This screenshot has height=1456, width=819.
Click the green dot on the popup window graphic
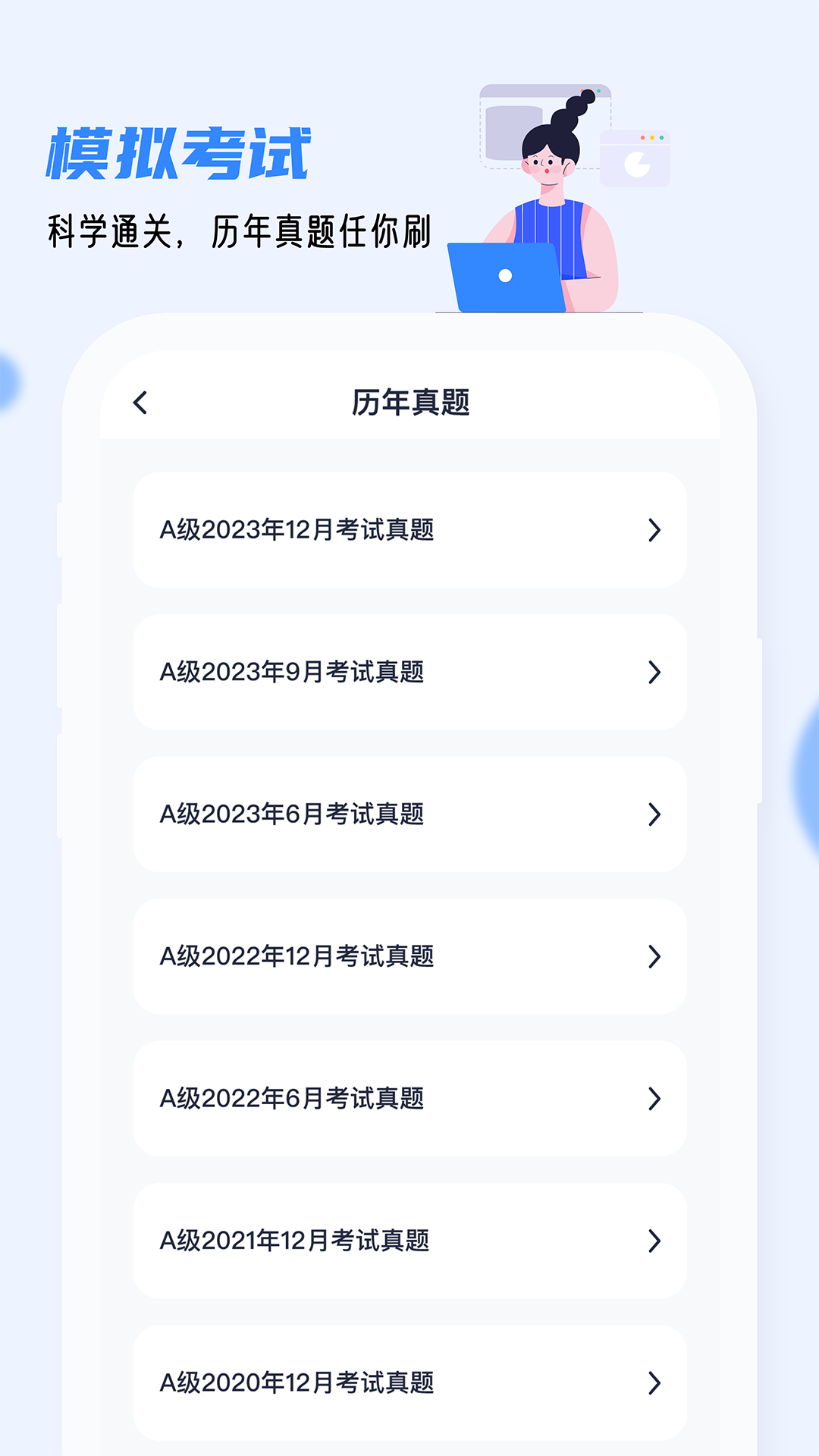point(661,137)
